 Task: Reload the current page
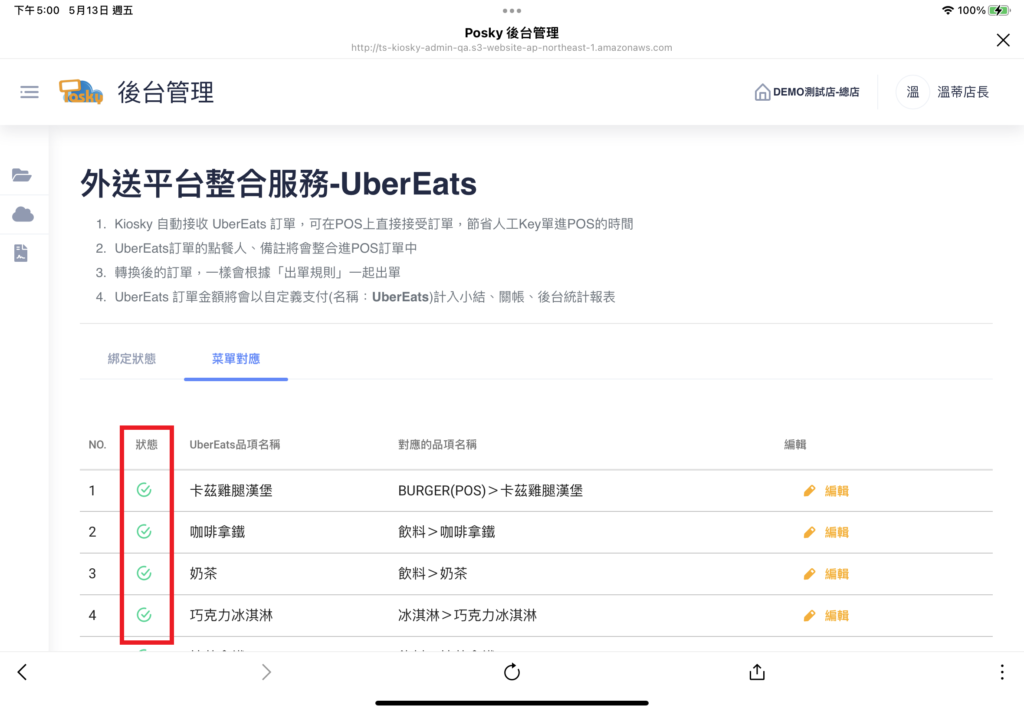(512, 672)
